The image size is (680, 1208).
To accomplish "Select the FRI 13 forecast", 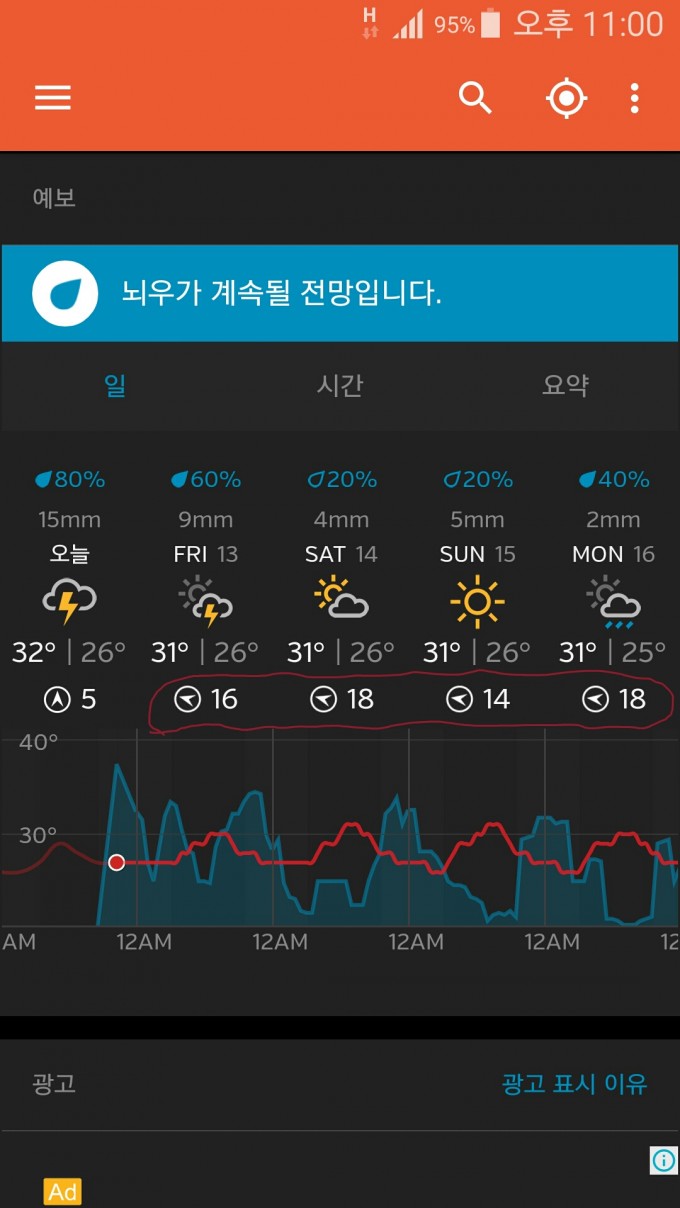I will [205, 591].
